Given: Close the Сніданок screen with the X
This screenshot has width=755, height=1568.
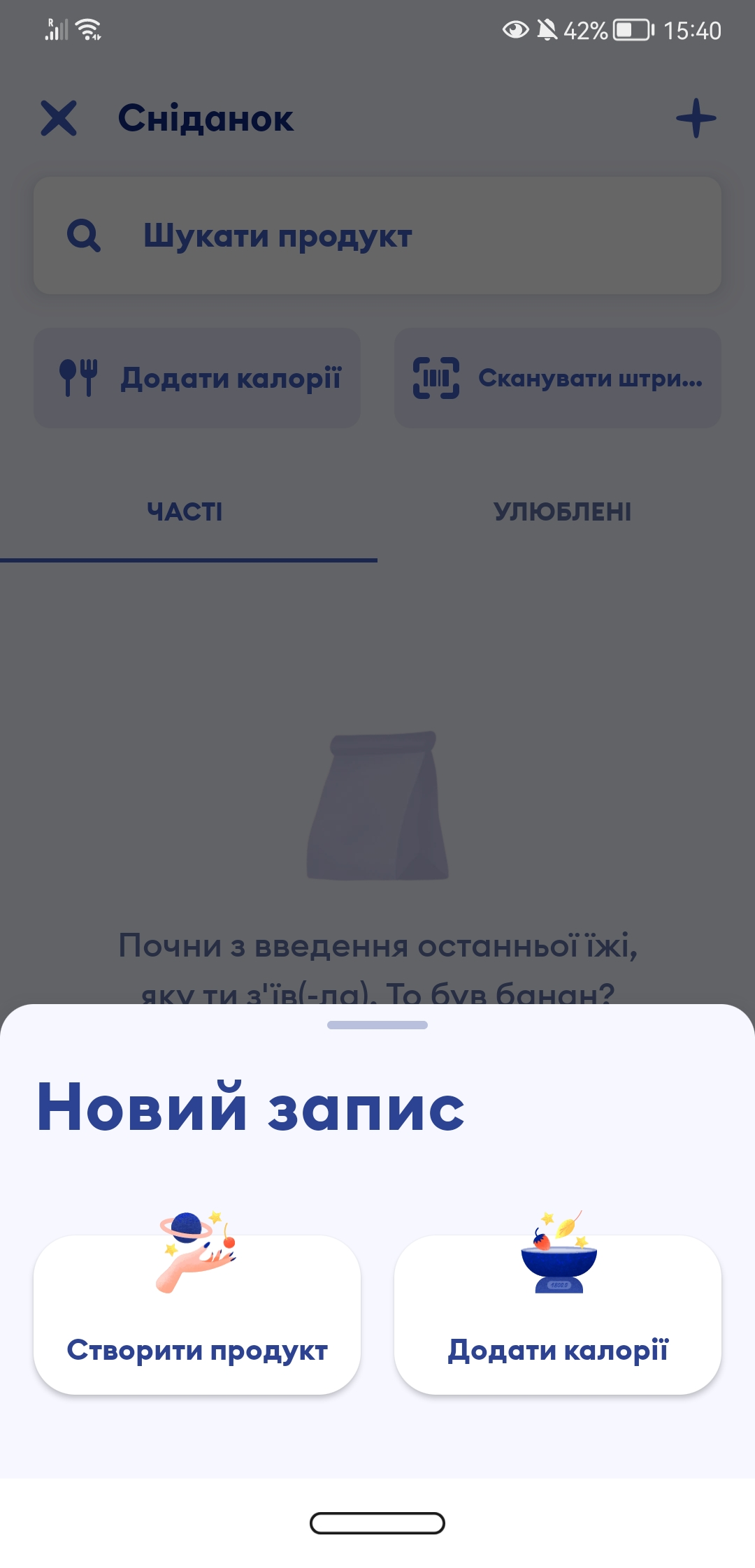Looking at the screenshot, I should coord(59,118).
